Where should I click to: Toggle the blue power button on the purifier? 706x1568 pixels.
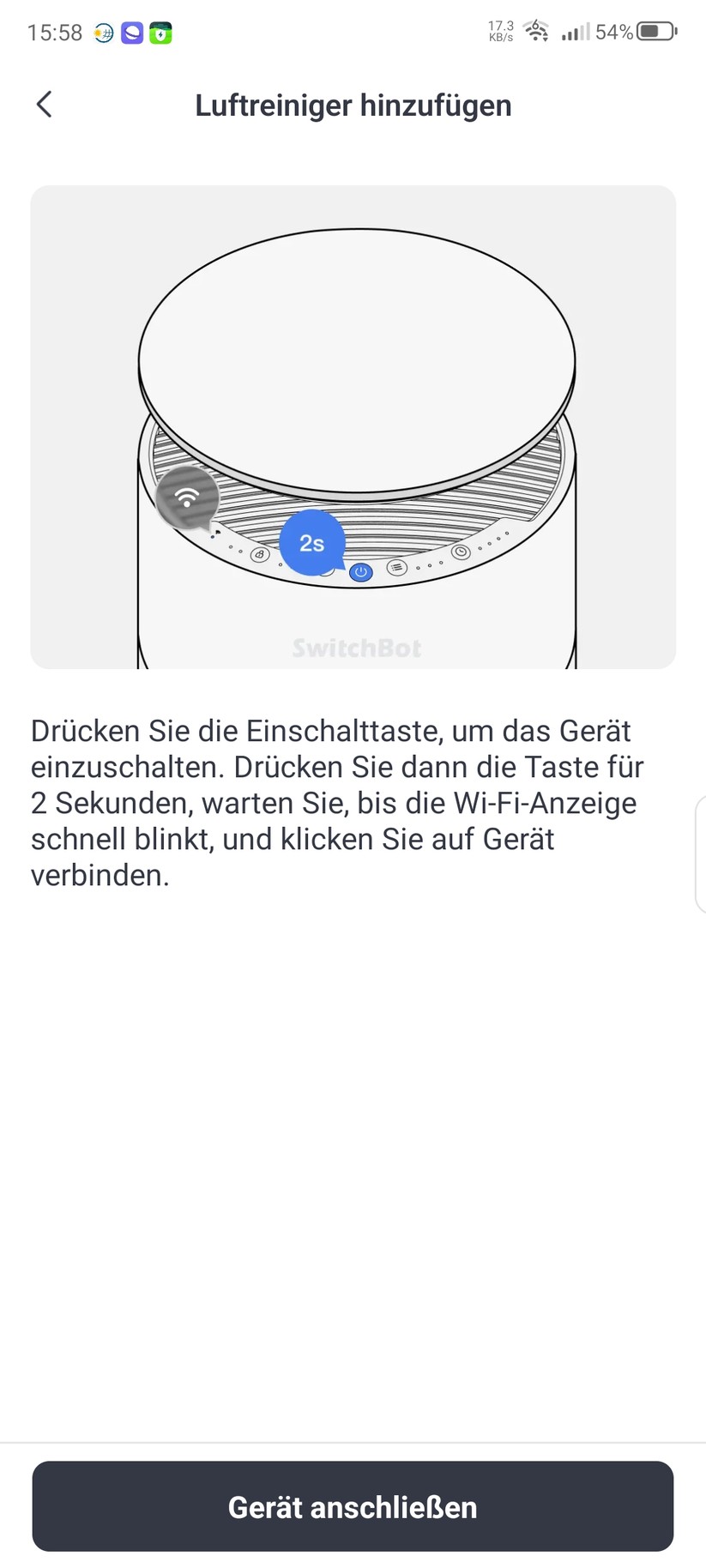[x=360, y=571]
